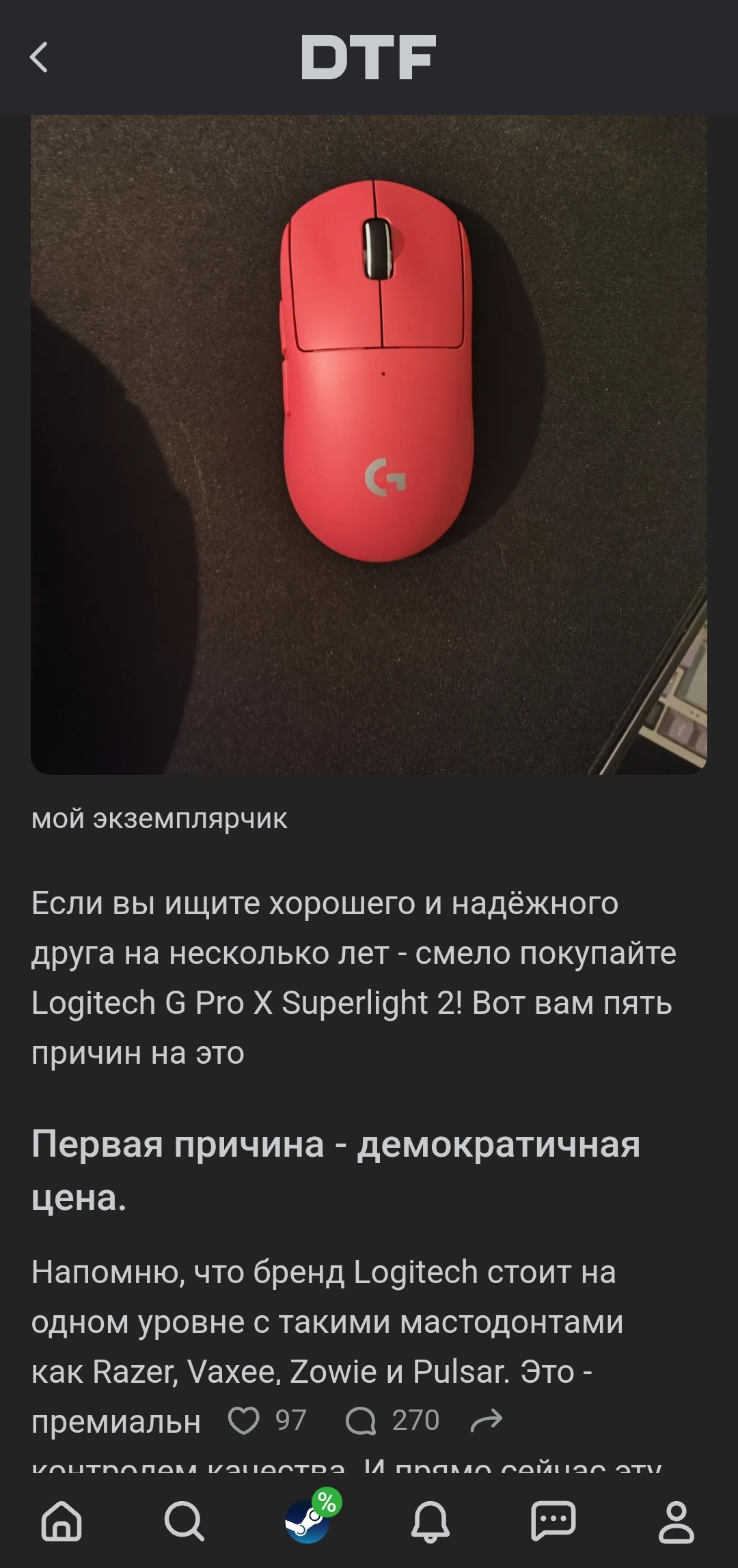The width and height of the screenshot is (738, 1568).
Task: Go back using the top-left arrow
Action: 39,57
